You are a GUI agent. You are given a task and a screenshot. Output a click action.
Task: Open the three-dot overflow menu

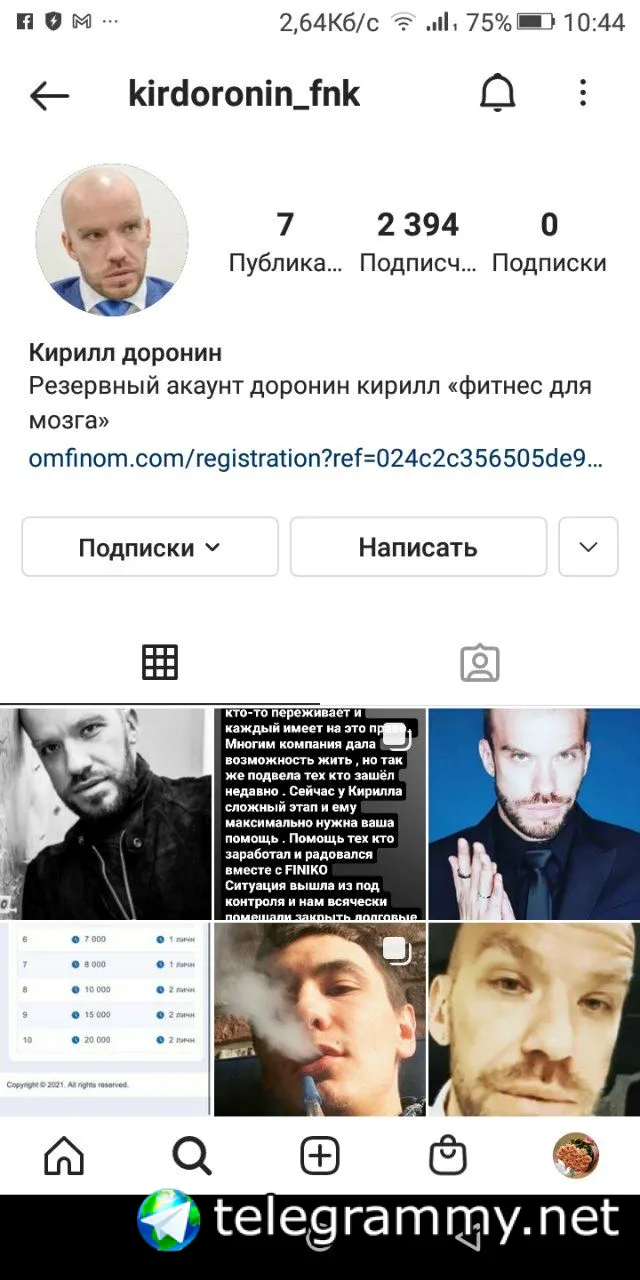[x=583, y=94]
